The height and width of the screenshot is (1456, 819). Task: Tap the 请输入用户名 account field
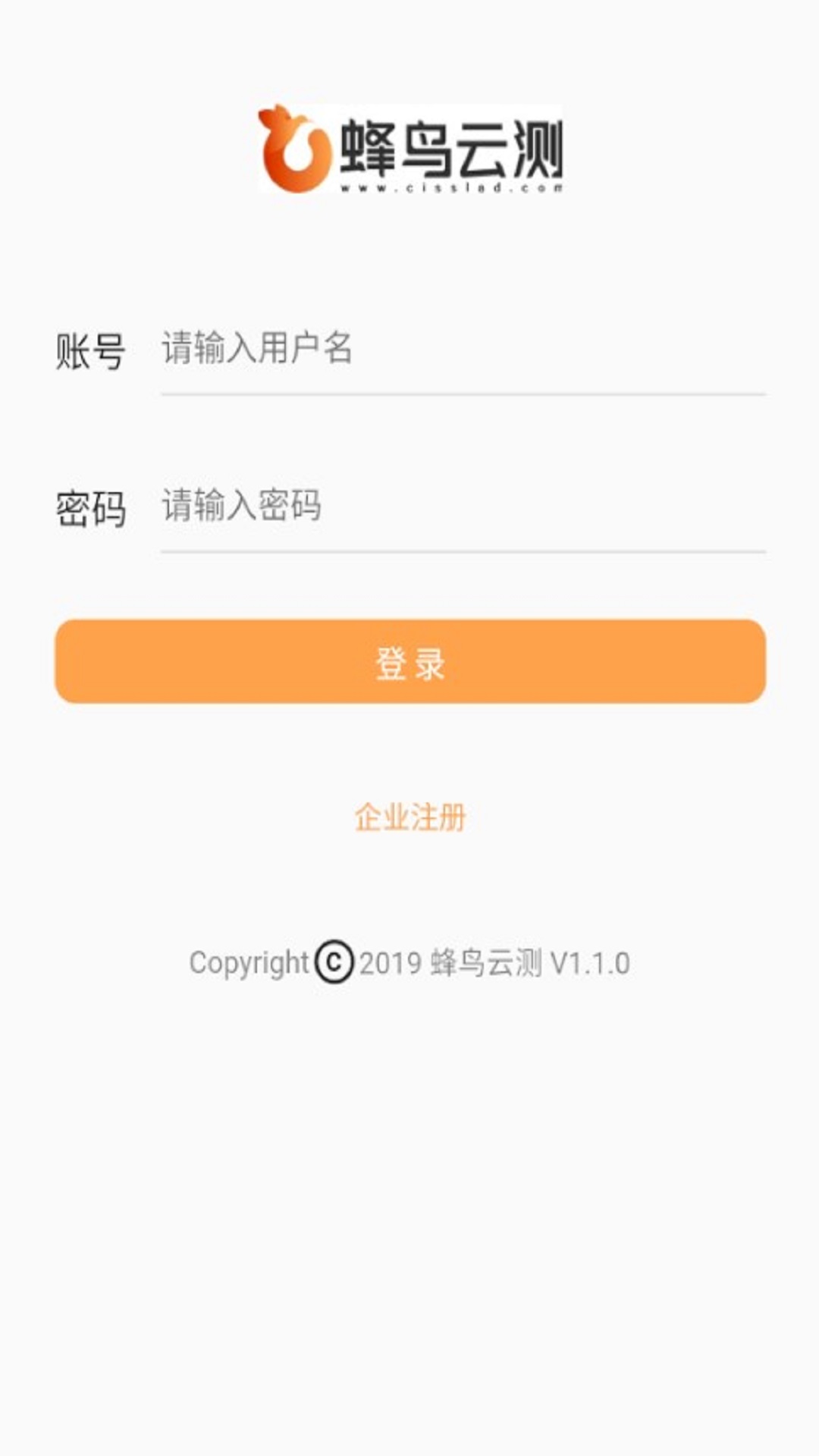[463, 350]
